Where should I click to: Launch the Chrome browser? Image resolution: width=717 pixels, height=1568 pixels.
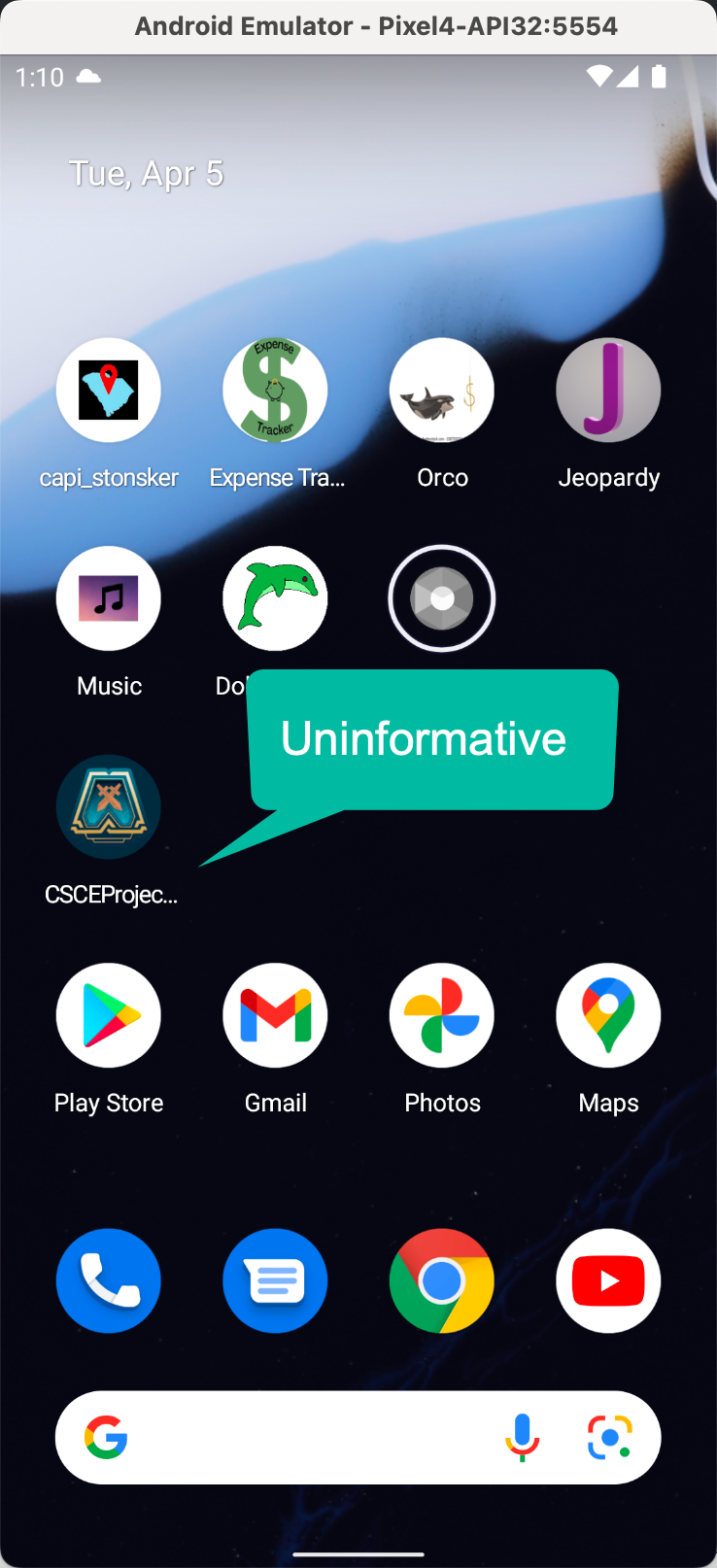click(442, 1281)
